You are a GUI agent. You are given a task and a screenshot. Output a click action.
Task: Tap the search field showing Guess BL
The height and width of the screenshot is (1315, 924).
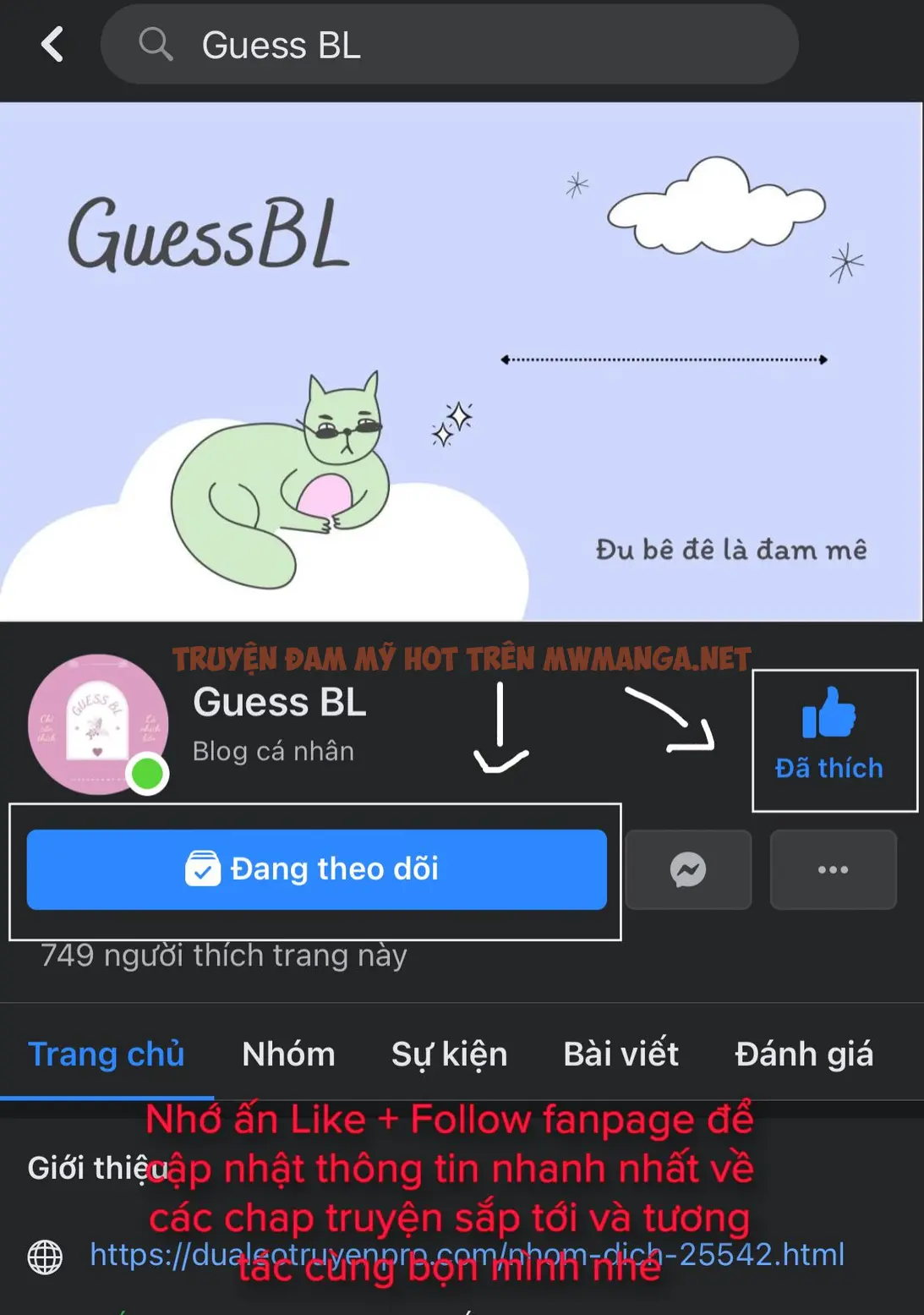448,44
